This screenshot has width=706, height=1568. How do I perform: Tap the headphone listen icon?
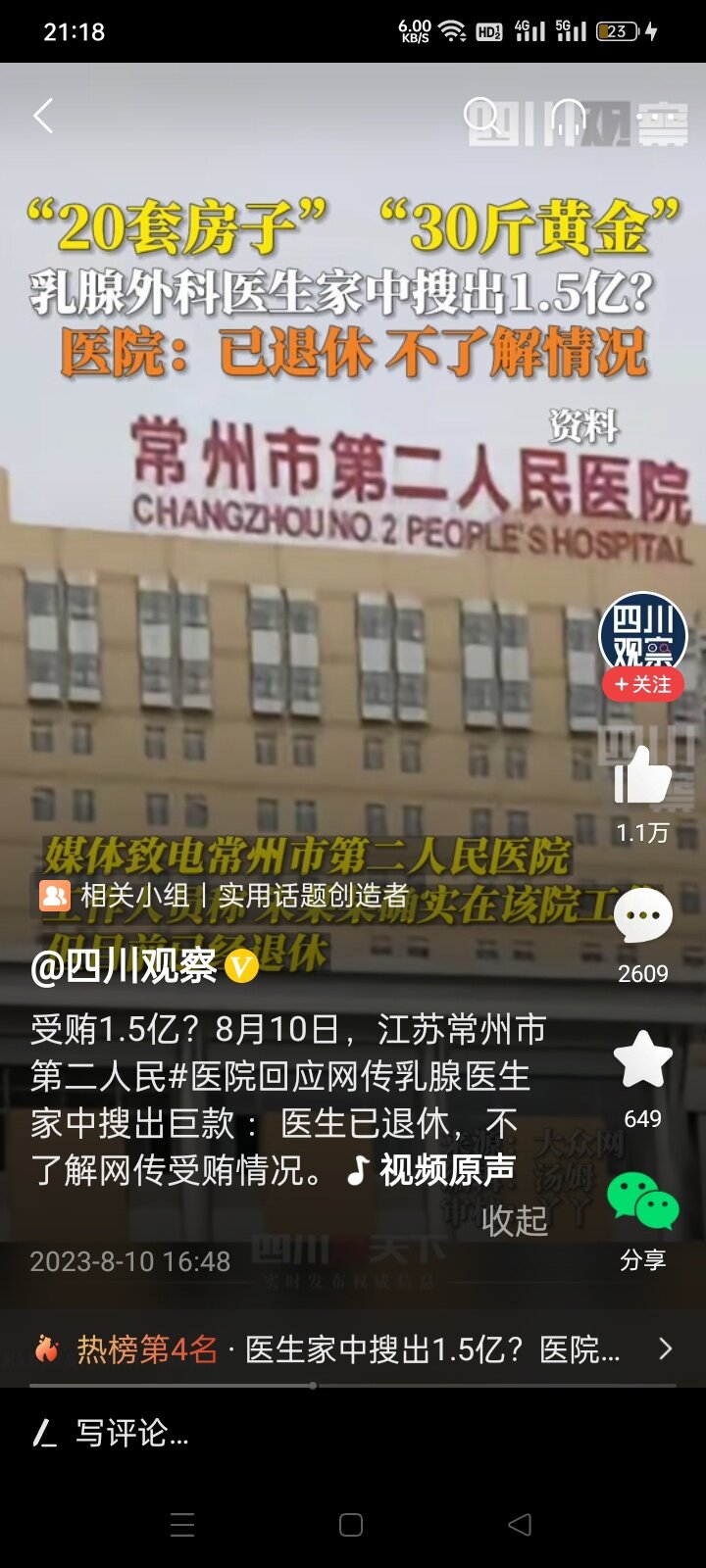coord(569,117)
